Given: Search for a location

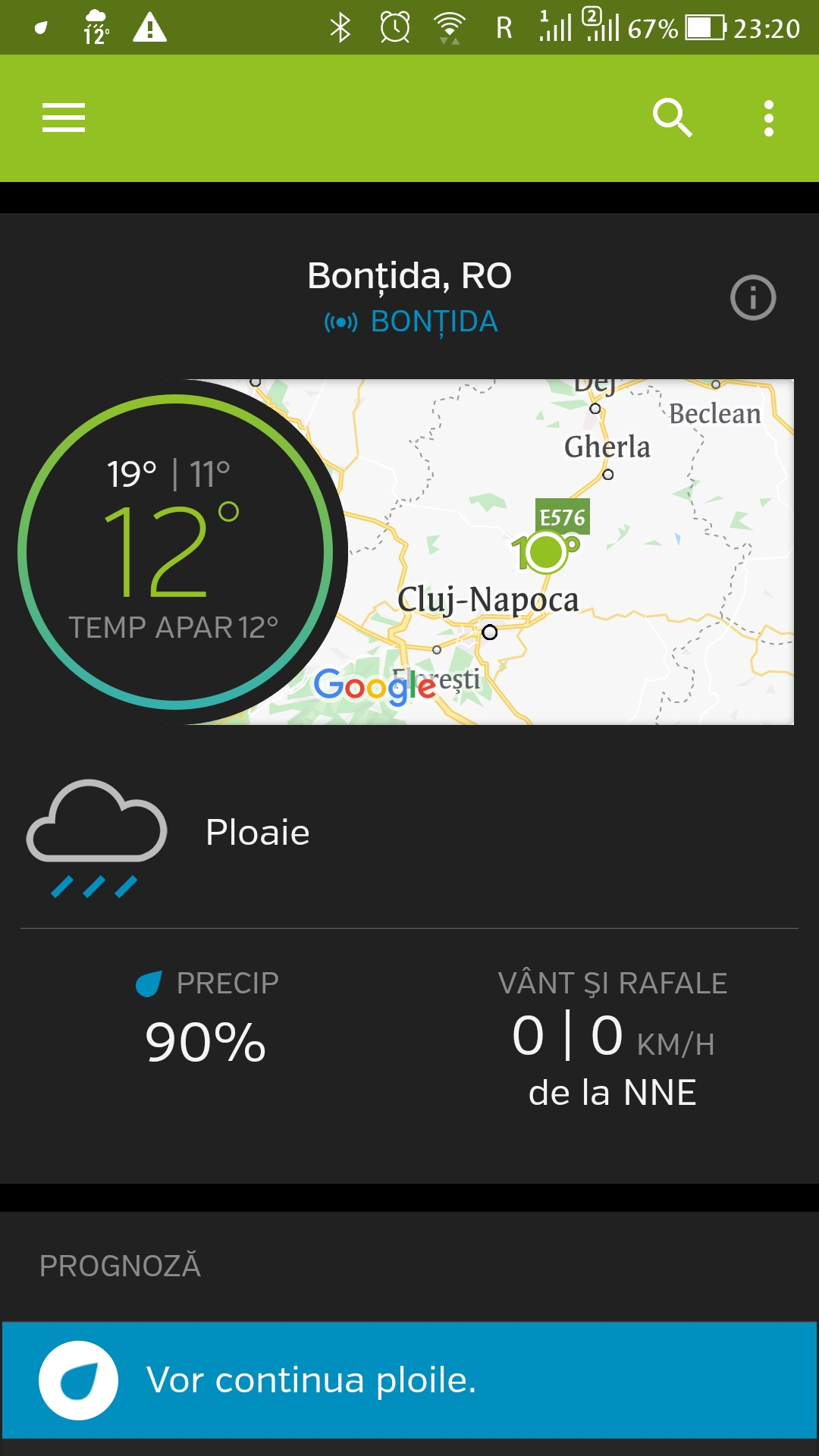Looking at the screenshot, I should (x=673, y=118).
